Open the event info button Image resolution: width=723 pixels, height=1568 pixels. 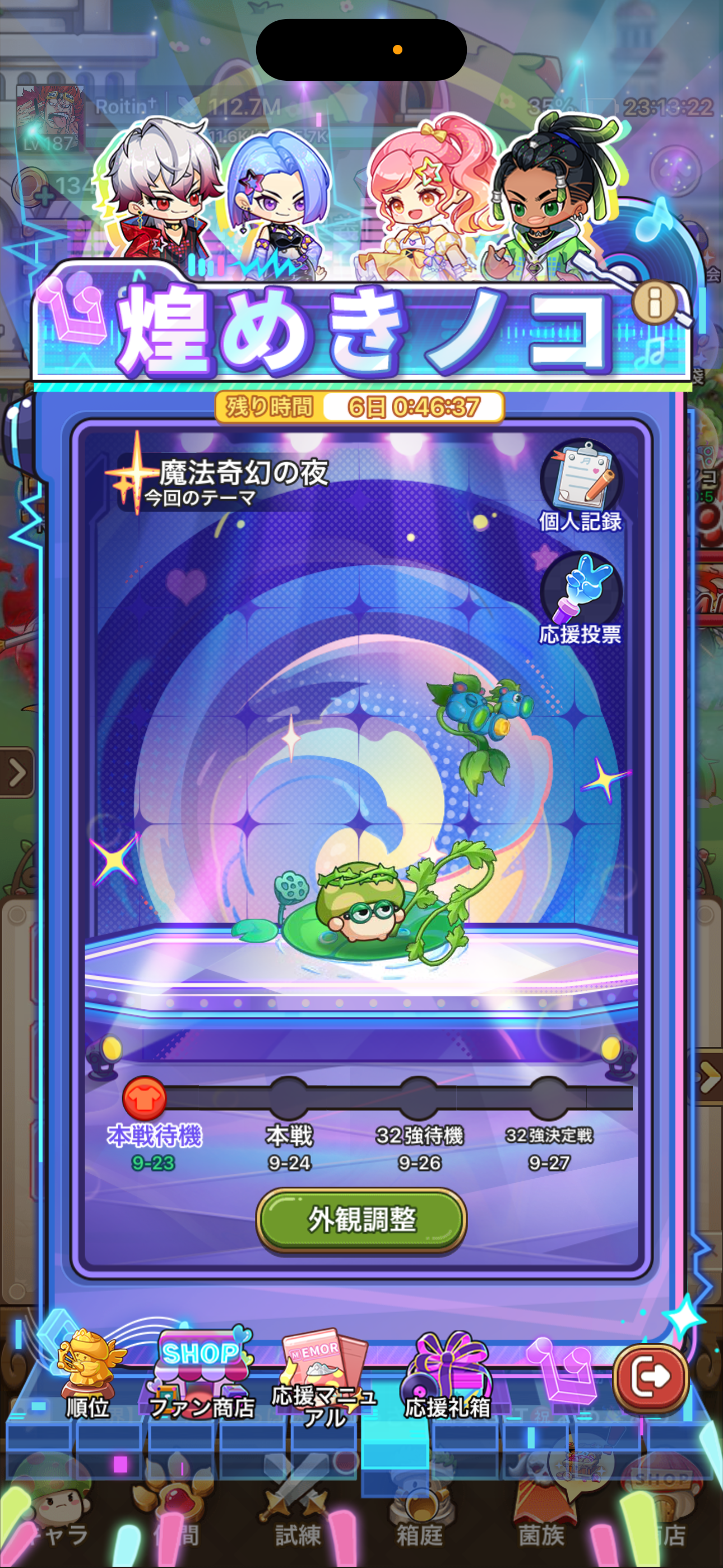(x=654, y=302)
